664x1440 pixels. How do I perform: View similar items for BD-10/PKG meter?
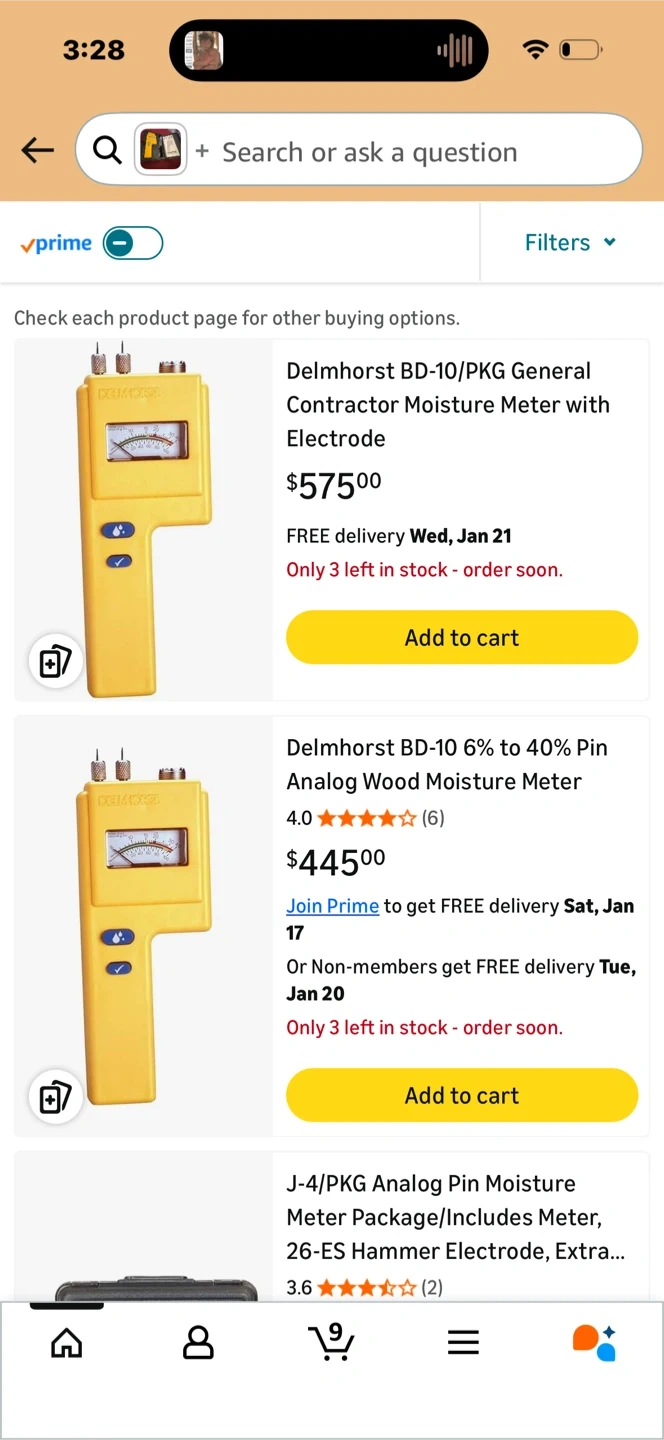point(55,661)
